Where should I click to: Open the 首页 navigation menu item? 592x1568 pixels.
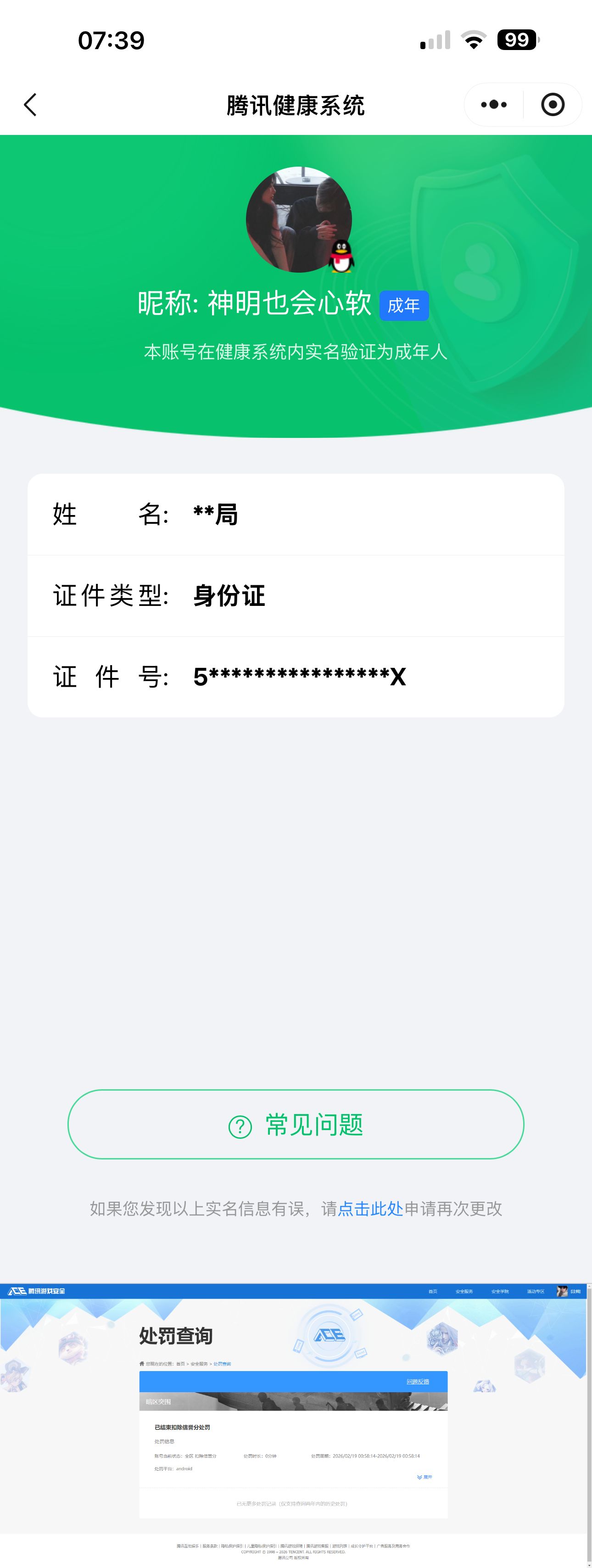[x=433, y=1292]
